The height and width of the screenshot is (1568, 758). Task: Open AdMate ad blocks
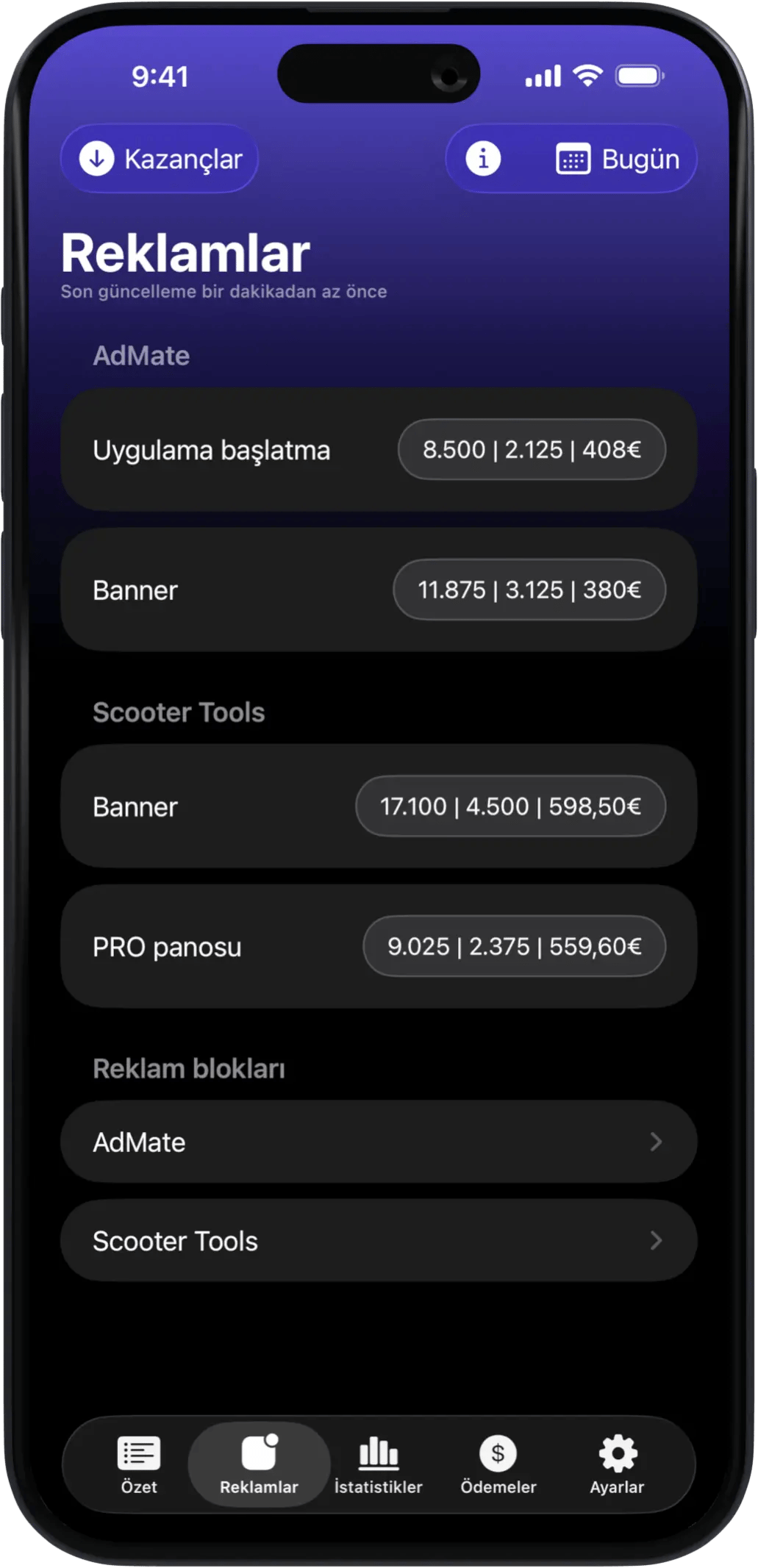tap(378, 1142)
